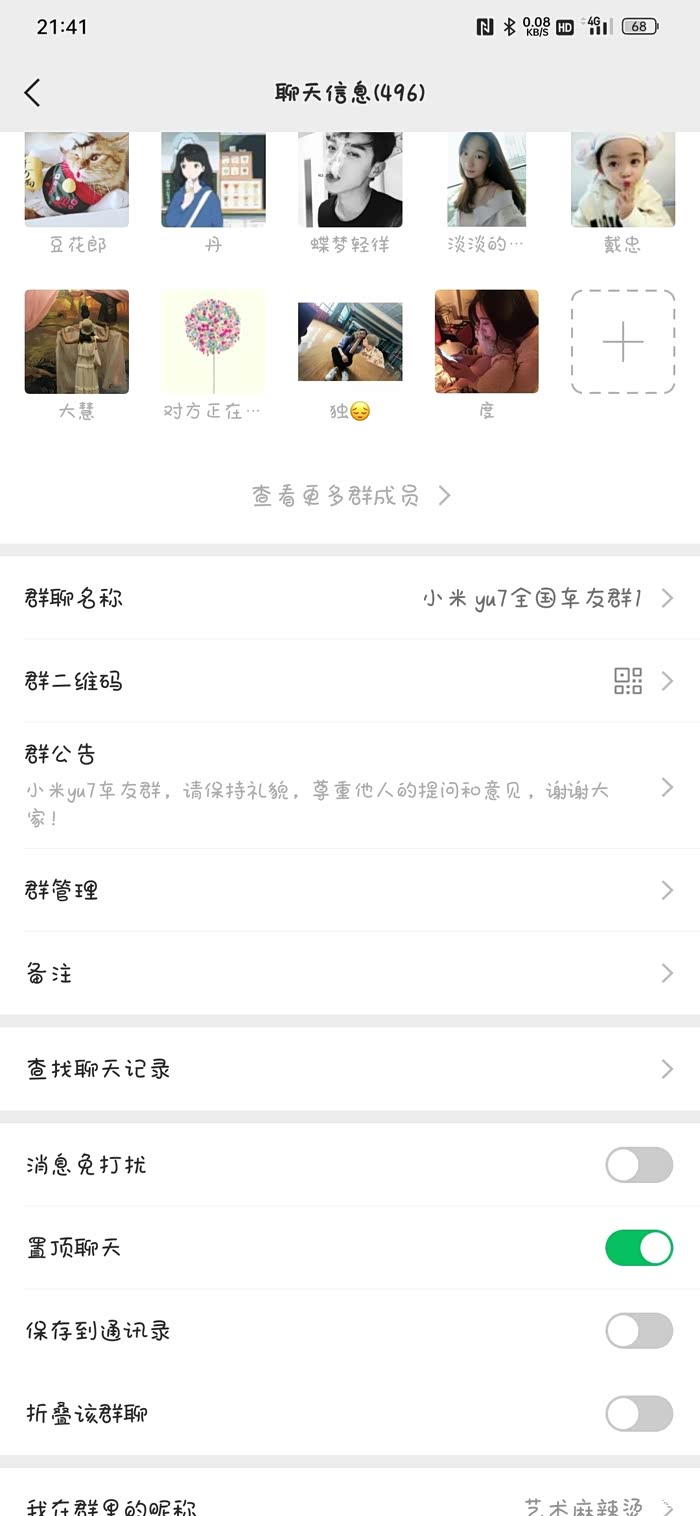Viewport: 700px width, 1516px height.
Task: Go back from chat info
Action: (x=32, y=93)
